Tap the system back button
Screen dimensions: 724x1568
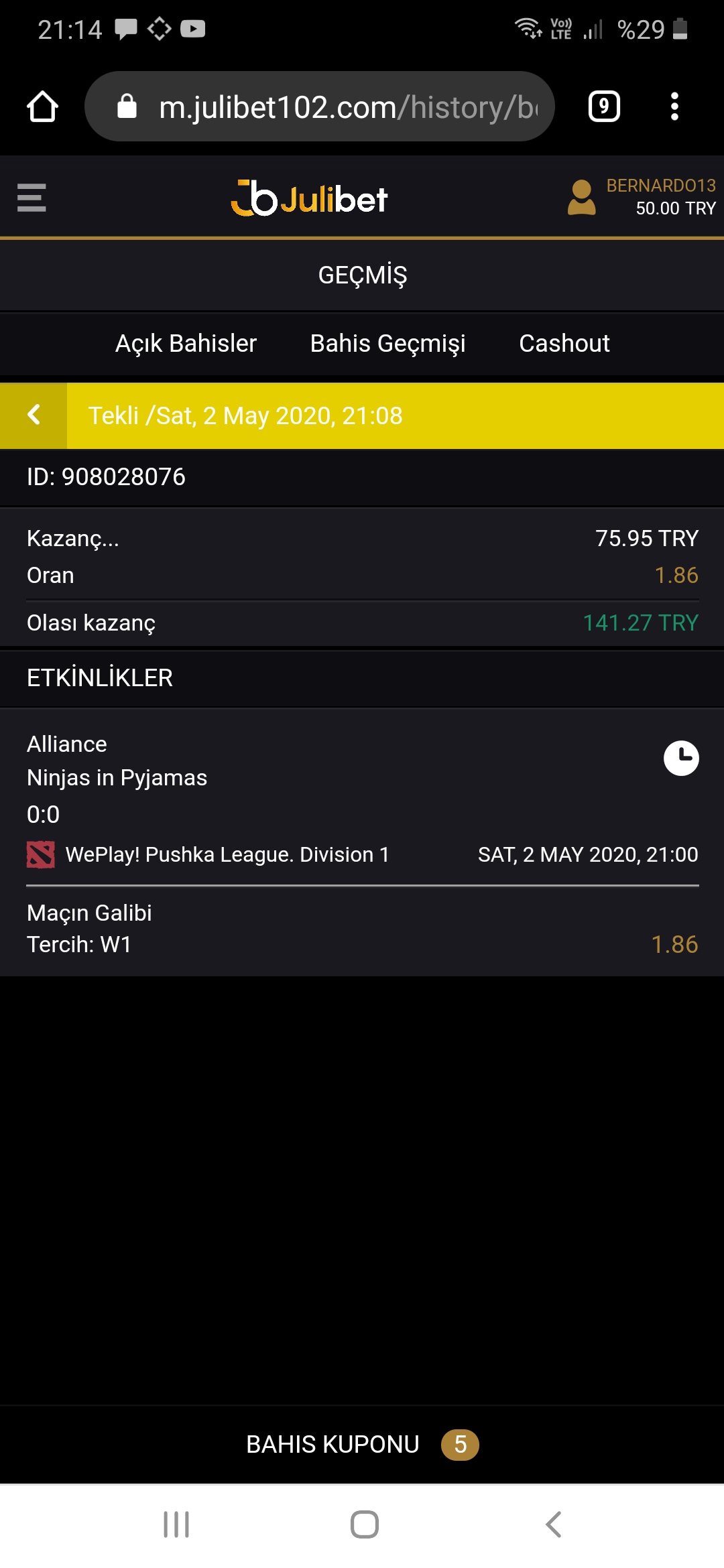(x=553, y=1524)
